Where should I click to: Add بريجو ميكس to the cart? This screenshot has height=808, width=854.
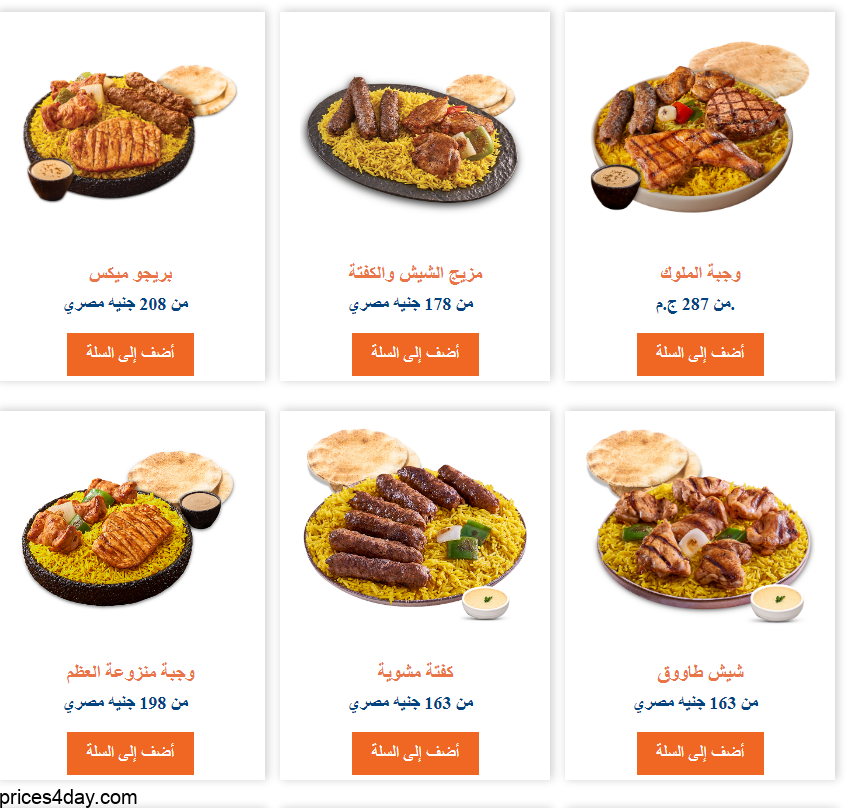pyautogui.click(x=130, y=354)
